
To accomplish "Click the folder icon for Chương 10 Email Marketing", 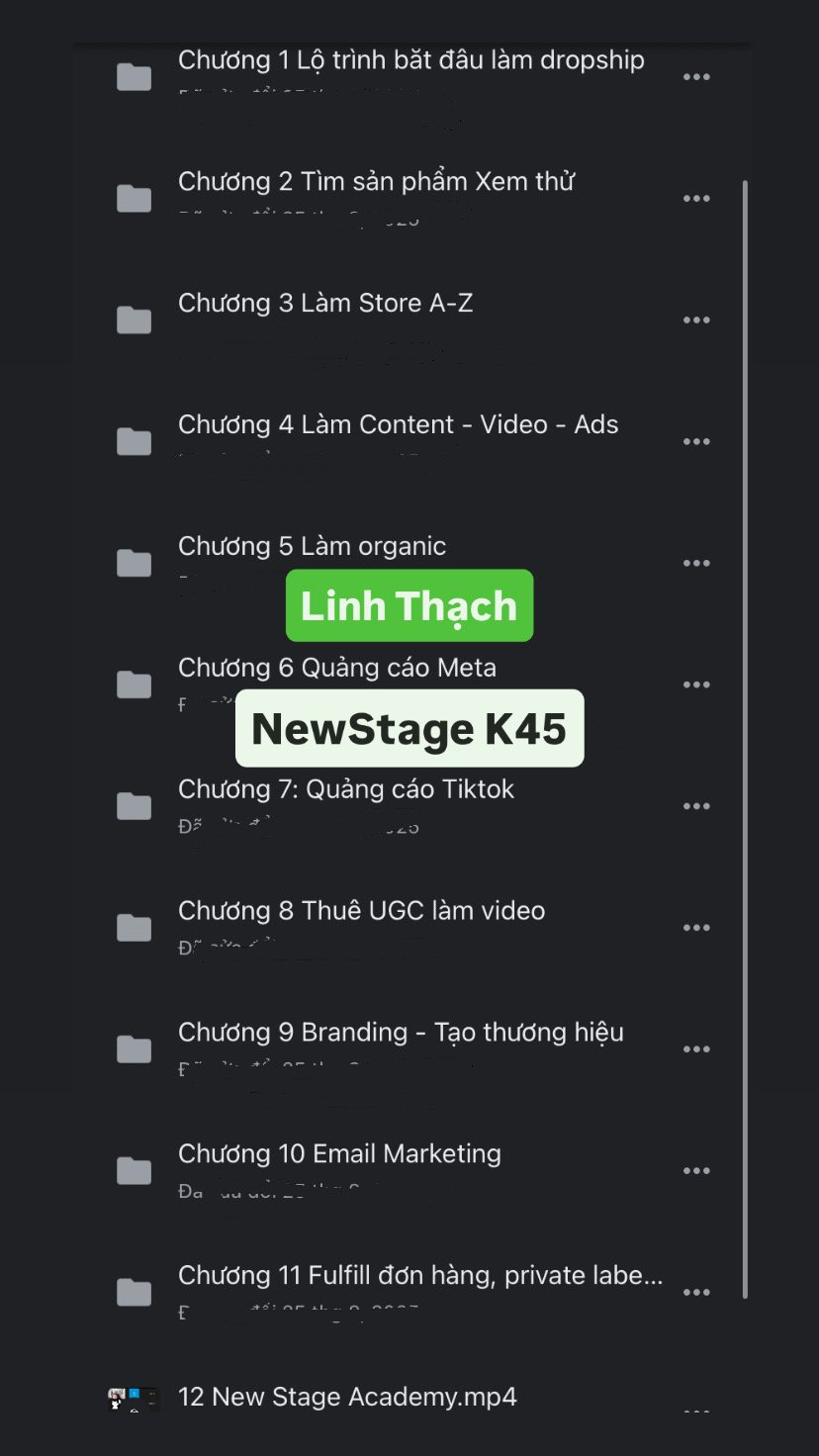I will [x=134, y=1170].
